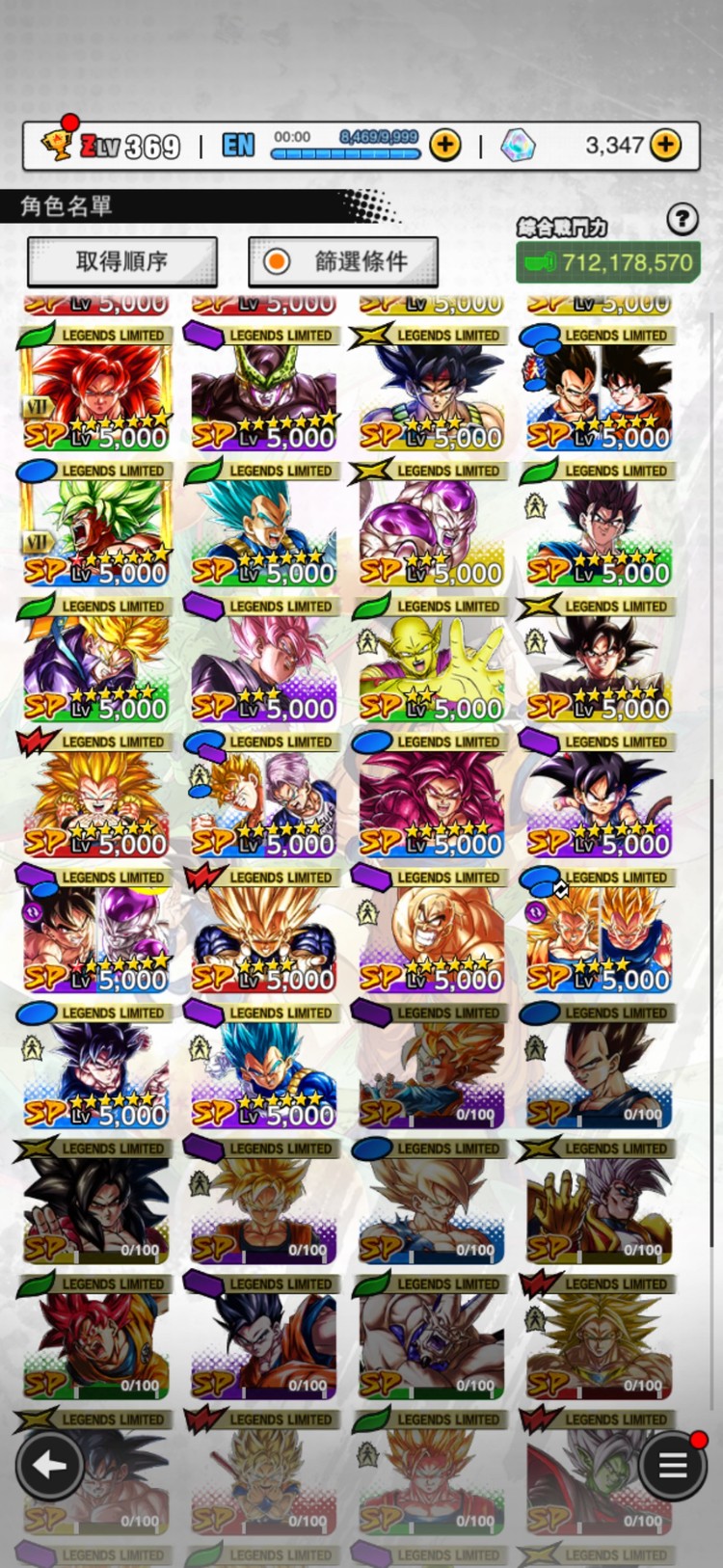The image size is (723, 1568).
Task: Tap the plus button next to energy bar
Action: click(444, 146)
